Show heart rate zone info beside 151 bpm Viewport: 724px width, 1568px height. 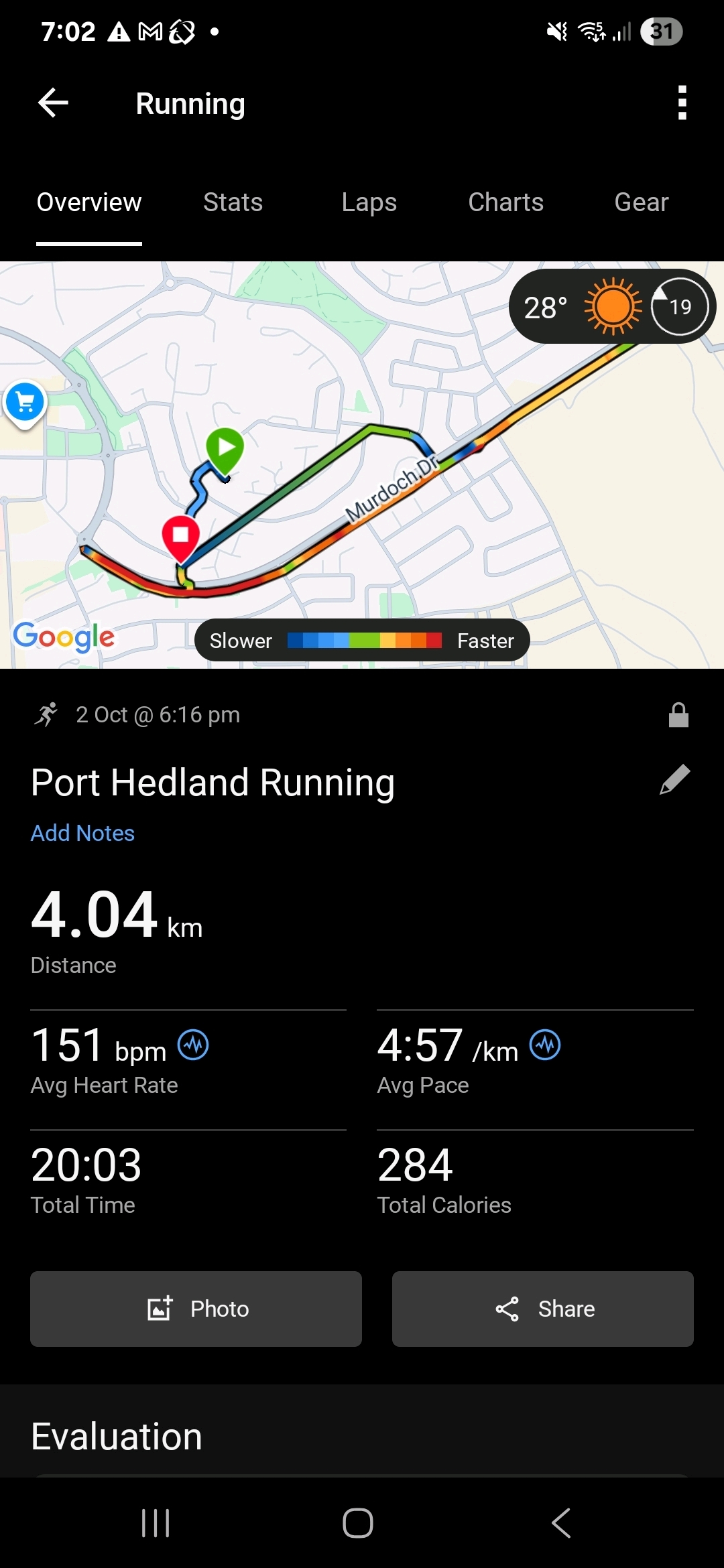pos(193,1045)
